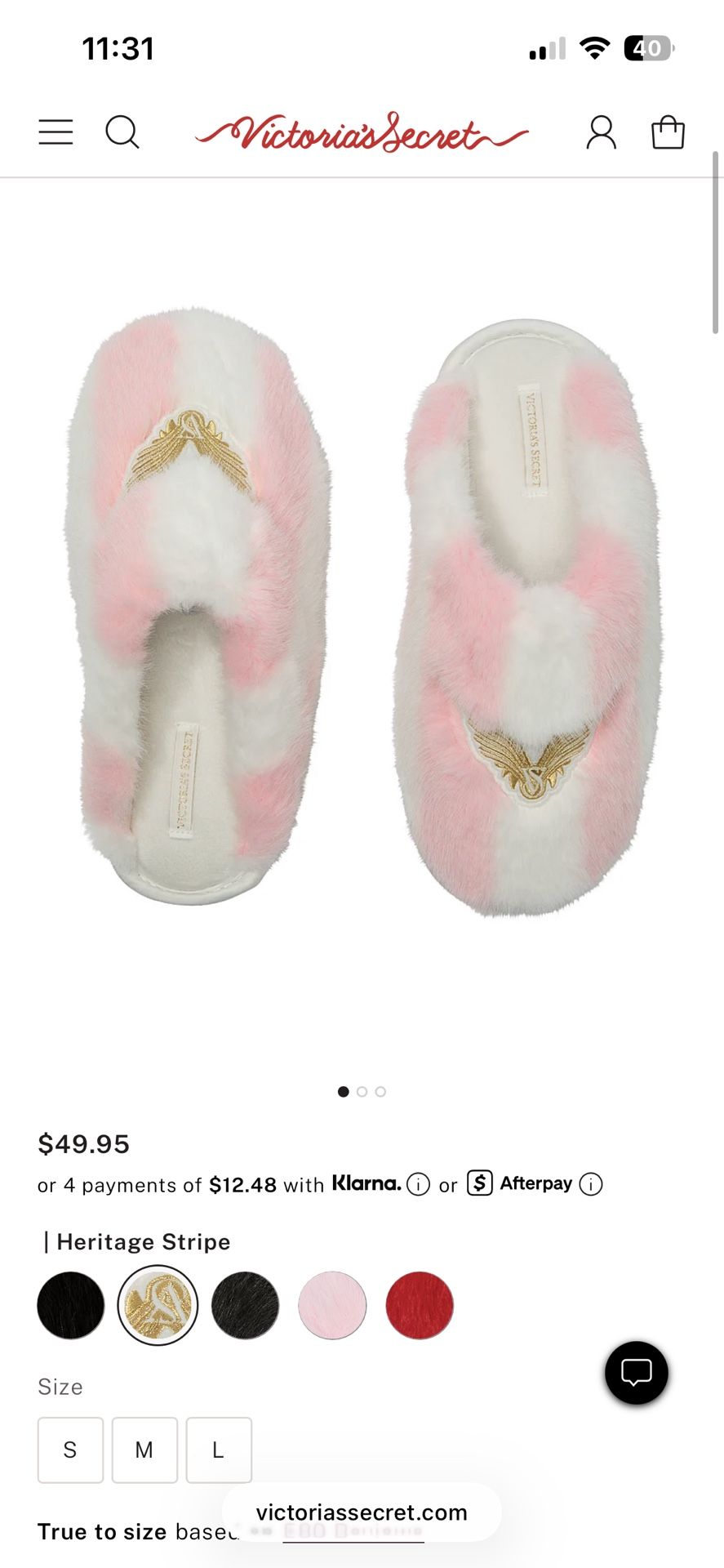Show Klarna payment info
724x1568 pixels.
[418, 1184]
